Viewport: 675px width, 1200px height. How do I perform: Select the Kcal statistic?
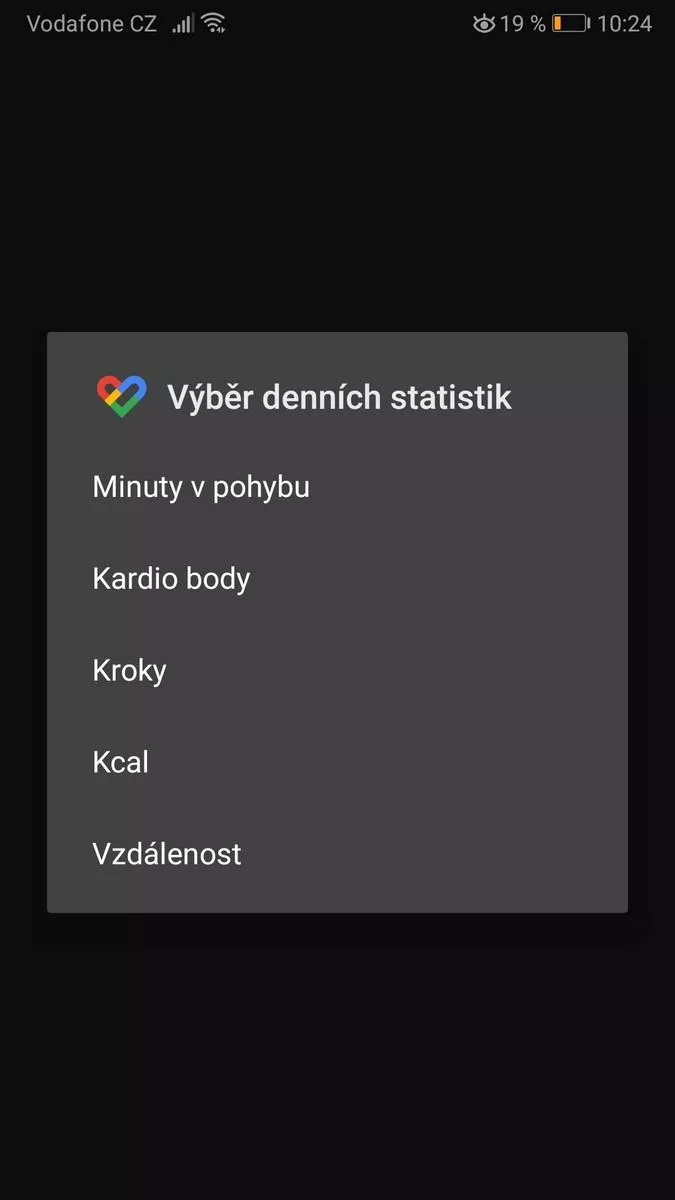(337, 763)
